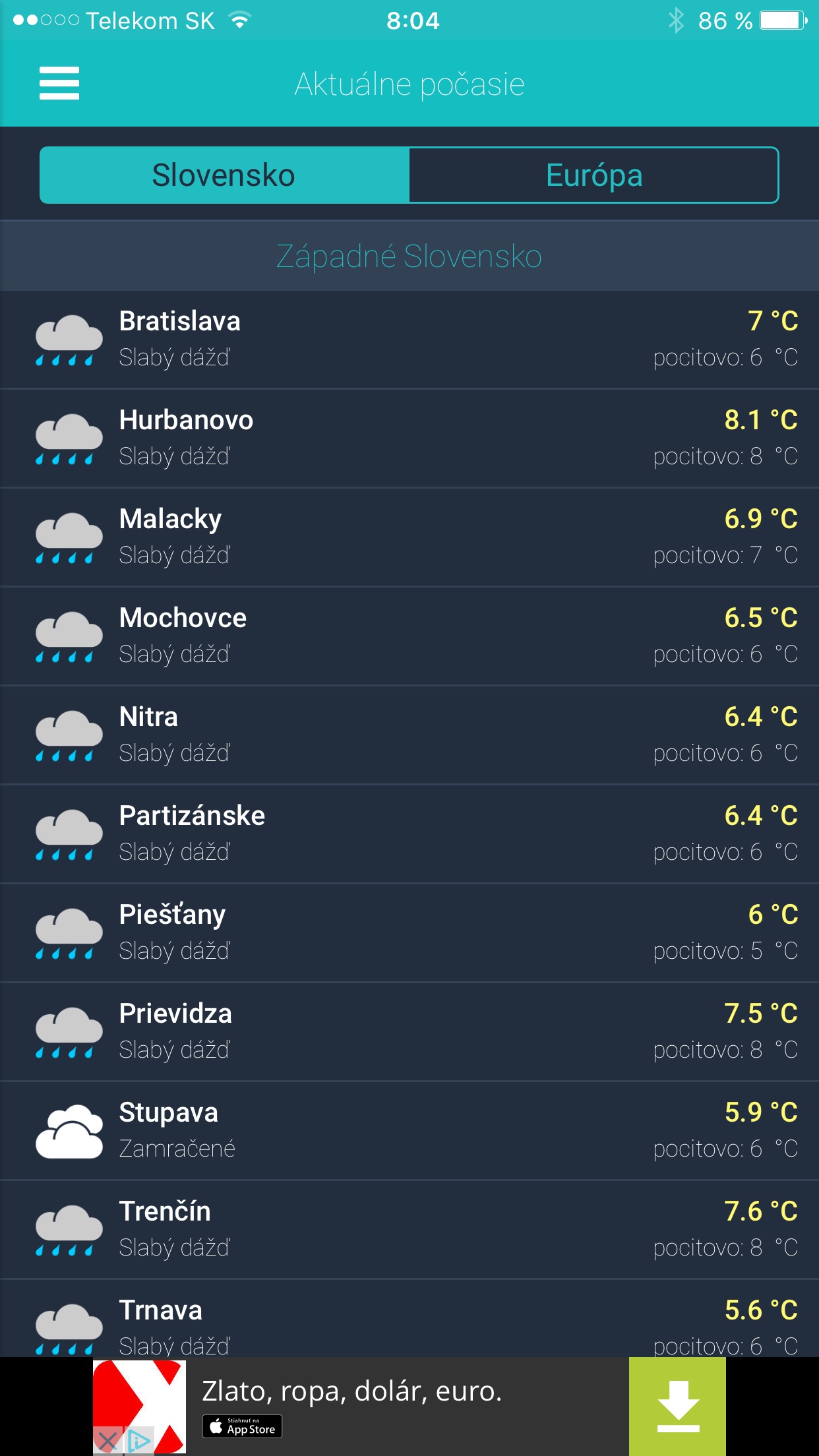Open Bratislava weather details
This screenshot has width=819, height=1456.
coord(409,339)
